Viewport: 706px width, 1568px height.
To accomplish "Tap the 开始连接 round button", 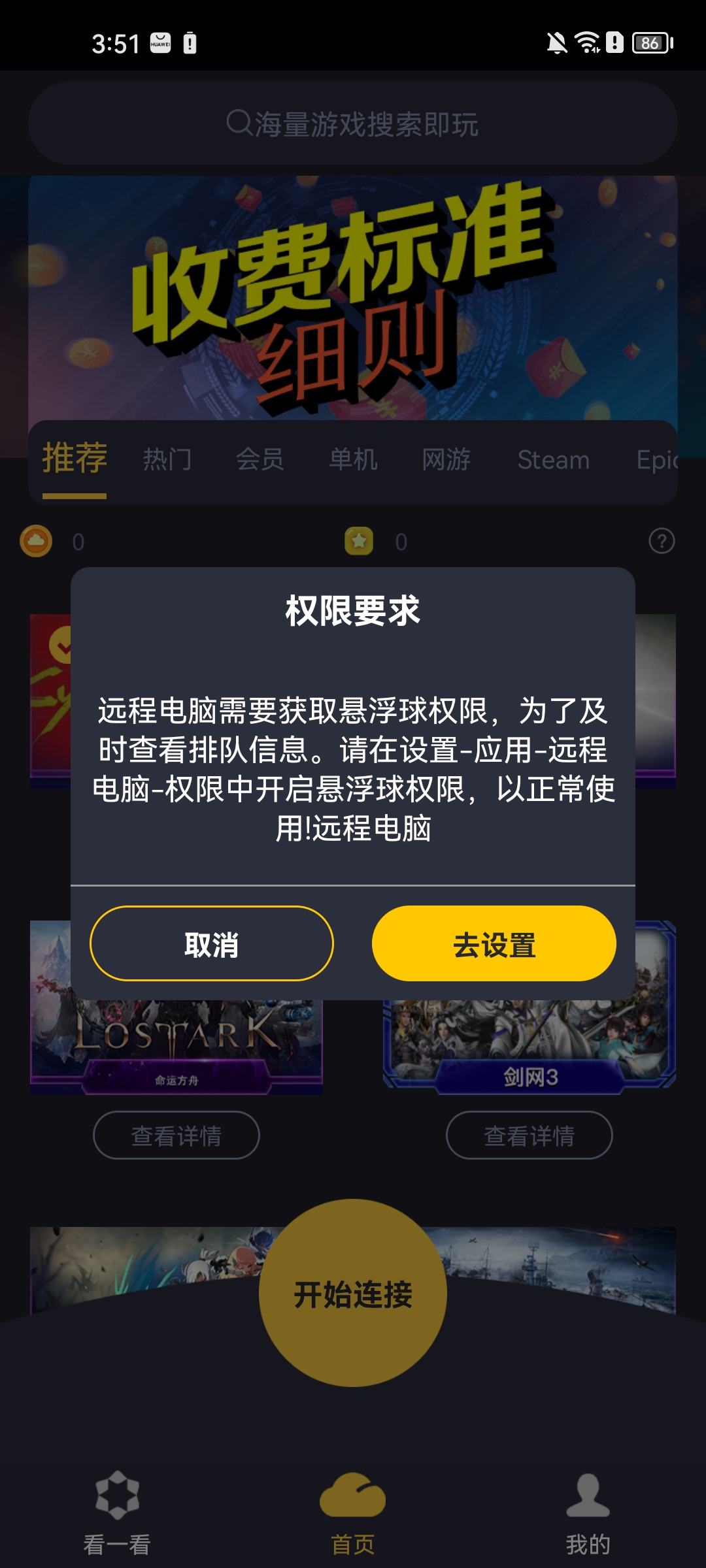I will click(353, 1294).
